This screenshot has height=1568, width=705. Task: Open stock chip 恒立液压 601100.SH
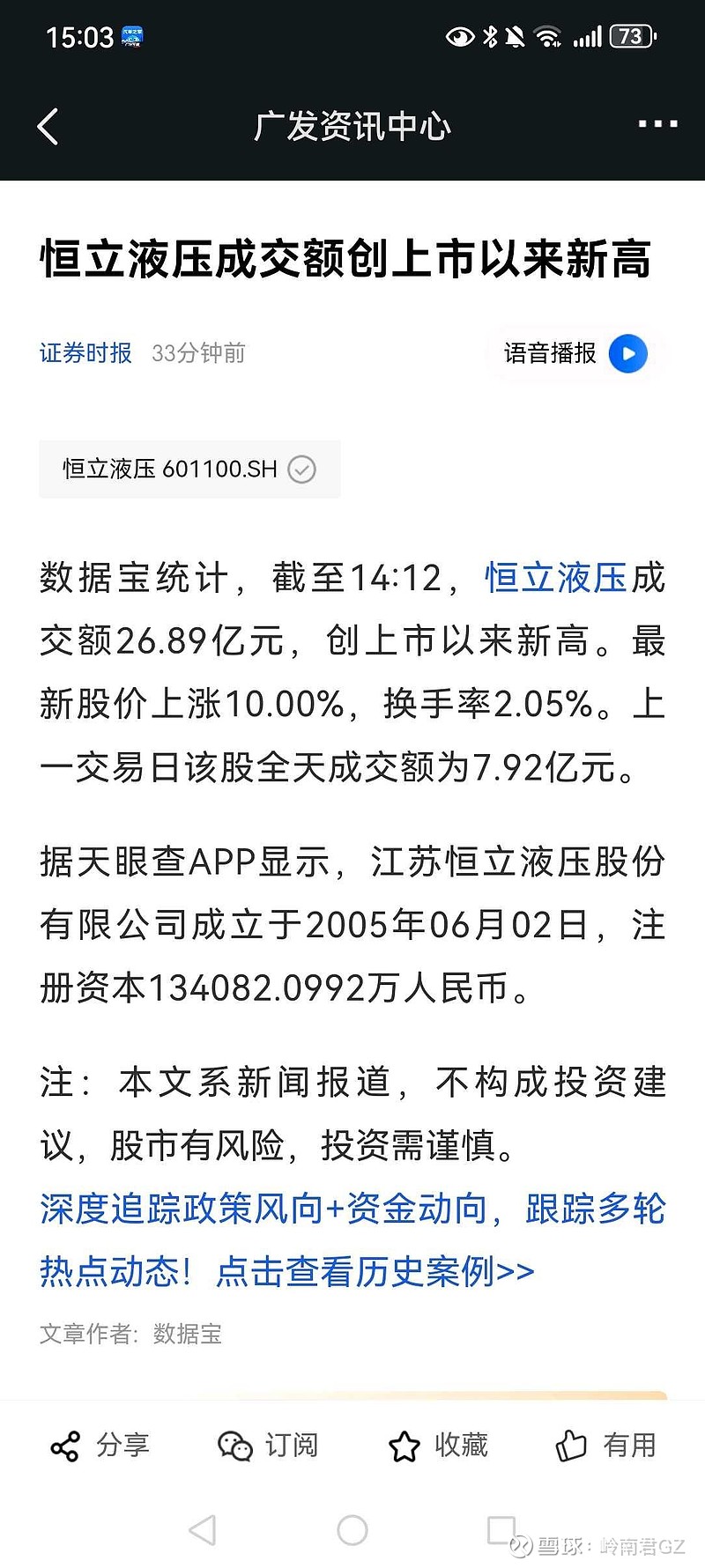coord(189,470)
